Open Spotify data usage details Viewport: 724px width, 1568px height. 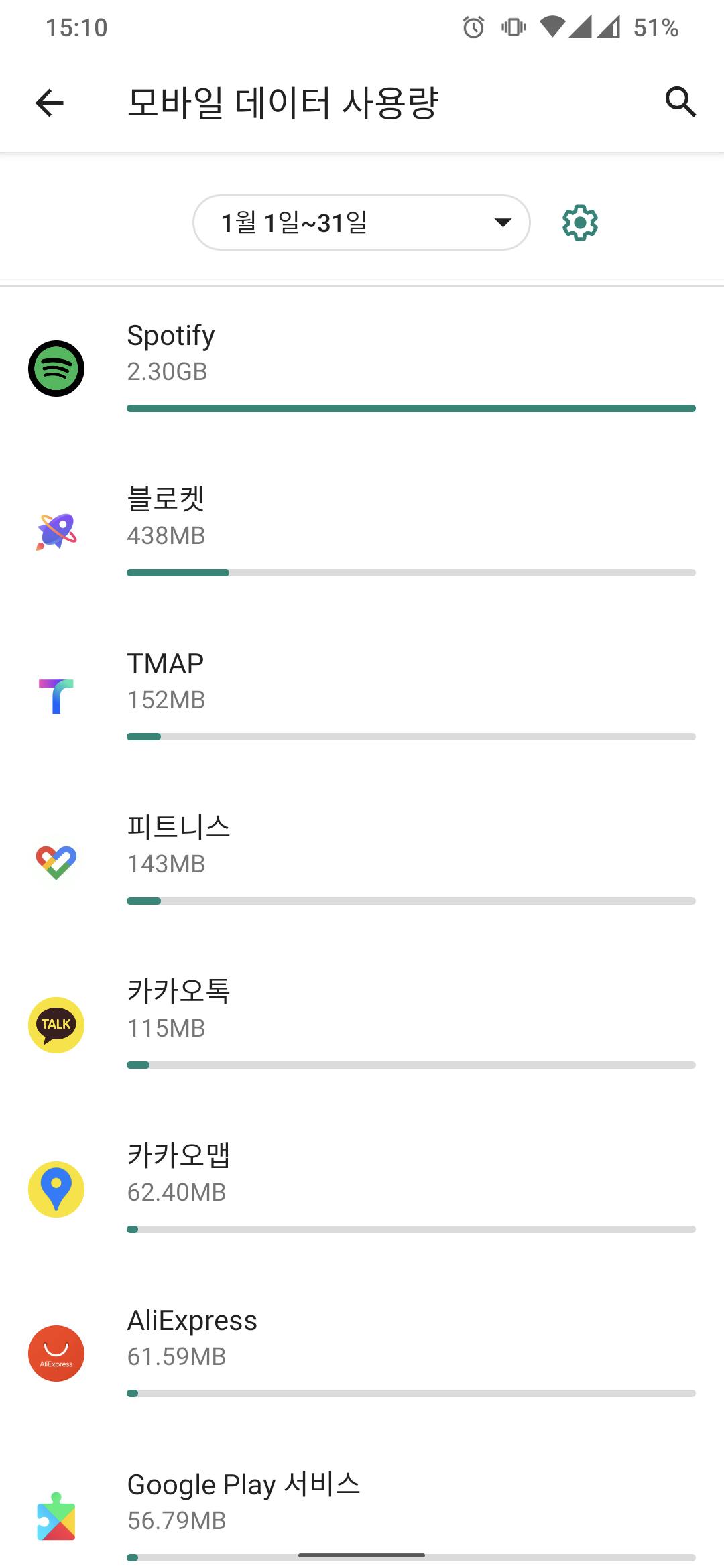[362, 367]
